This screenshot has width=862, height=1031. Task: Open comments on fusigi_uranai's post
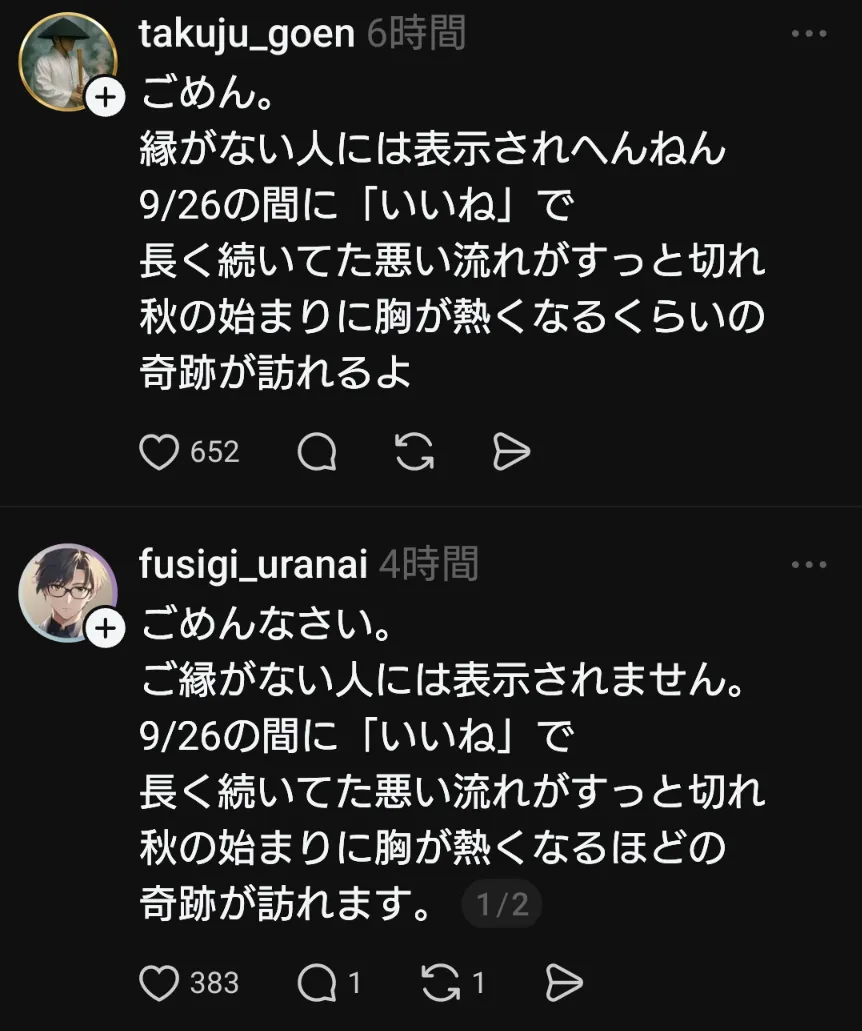[317, 983]
